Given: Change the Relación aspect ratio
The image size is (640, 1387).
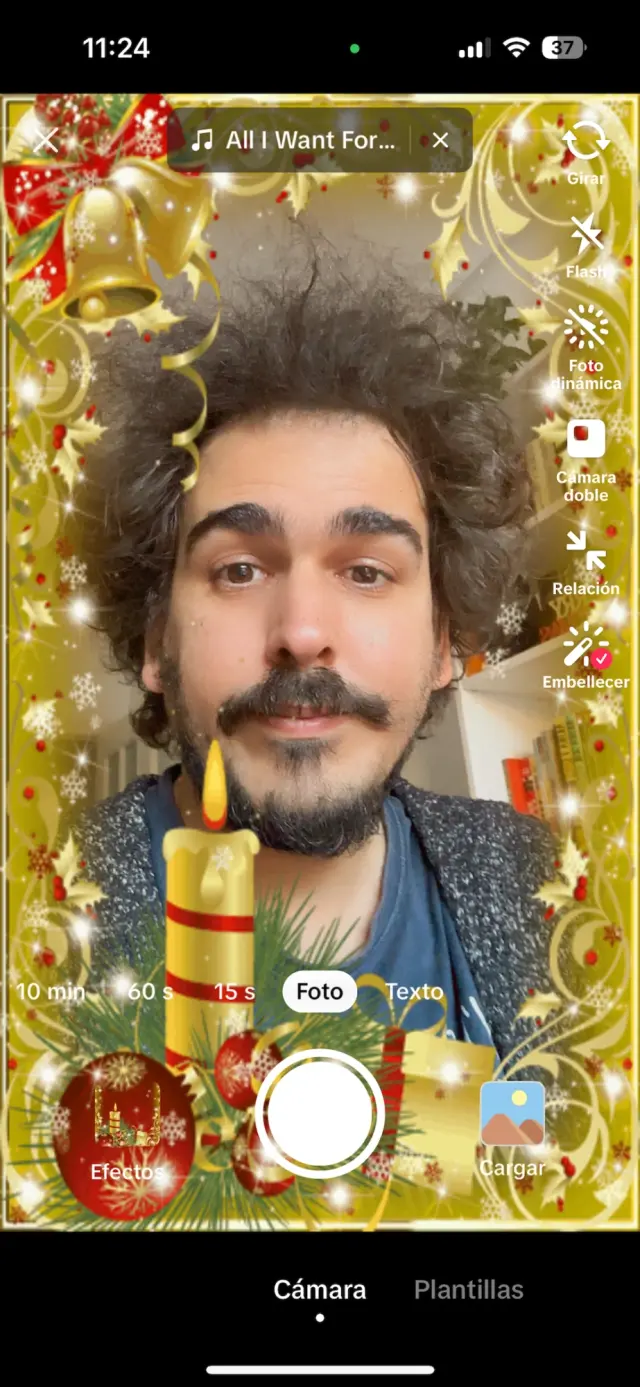Looking at the screenshot, I should 586,560.
